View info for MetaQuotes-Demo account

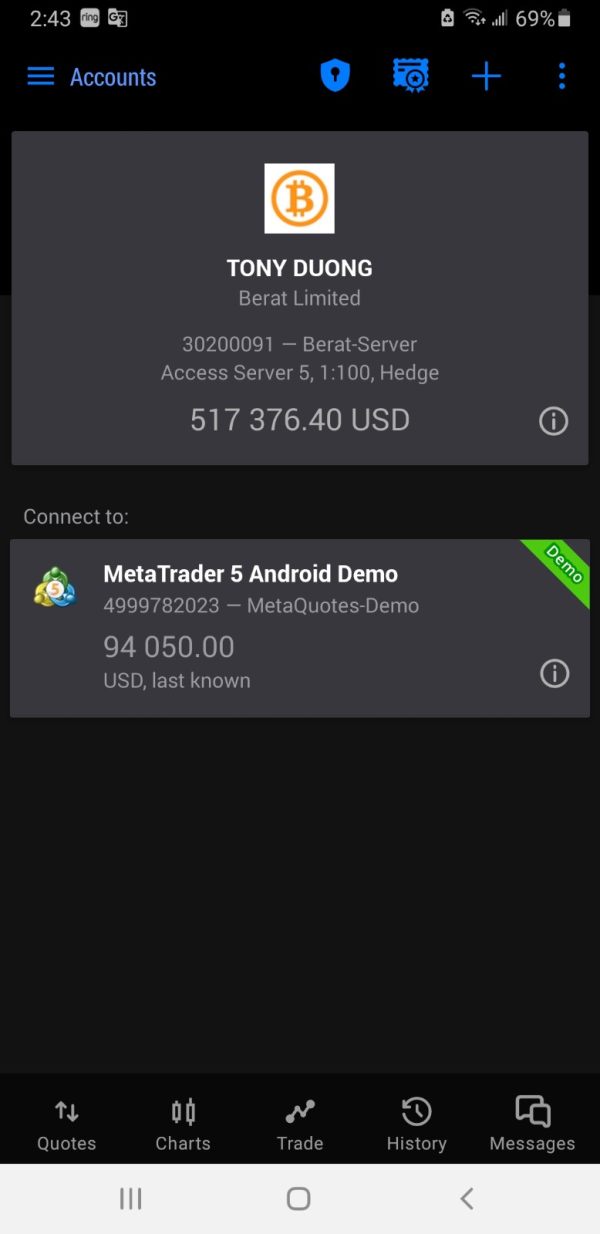(554, 674)
